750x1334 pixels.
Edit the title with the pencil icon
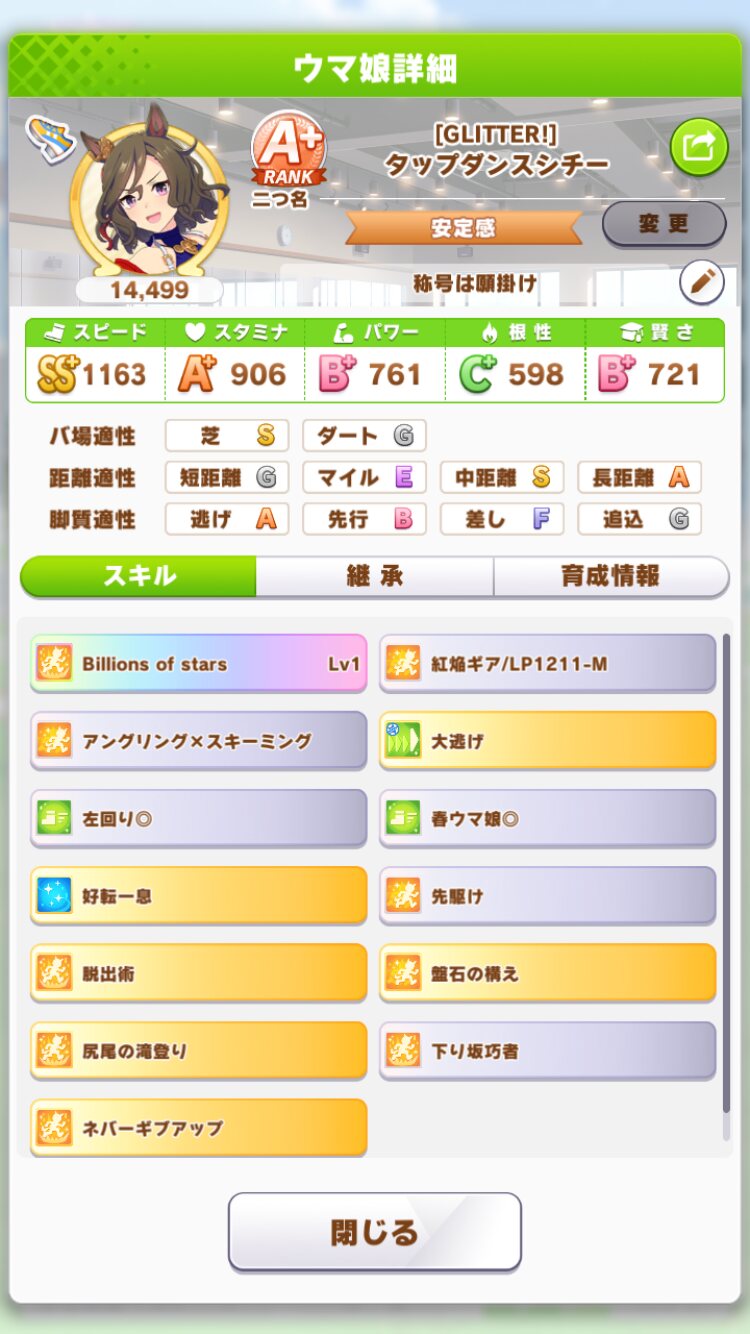tap(702, 283)
